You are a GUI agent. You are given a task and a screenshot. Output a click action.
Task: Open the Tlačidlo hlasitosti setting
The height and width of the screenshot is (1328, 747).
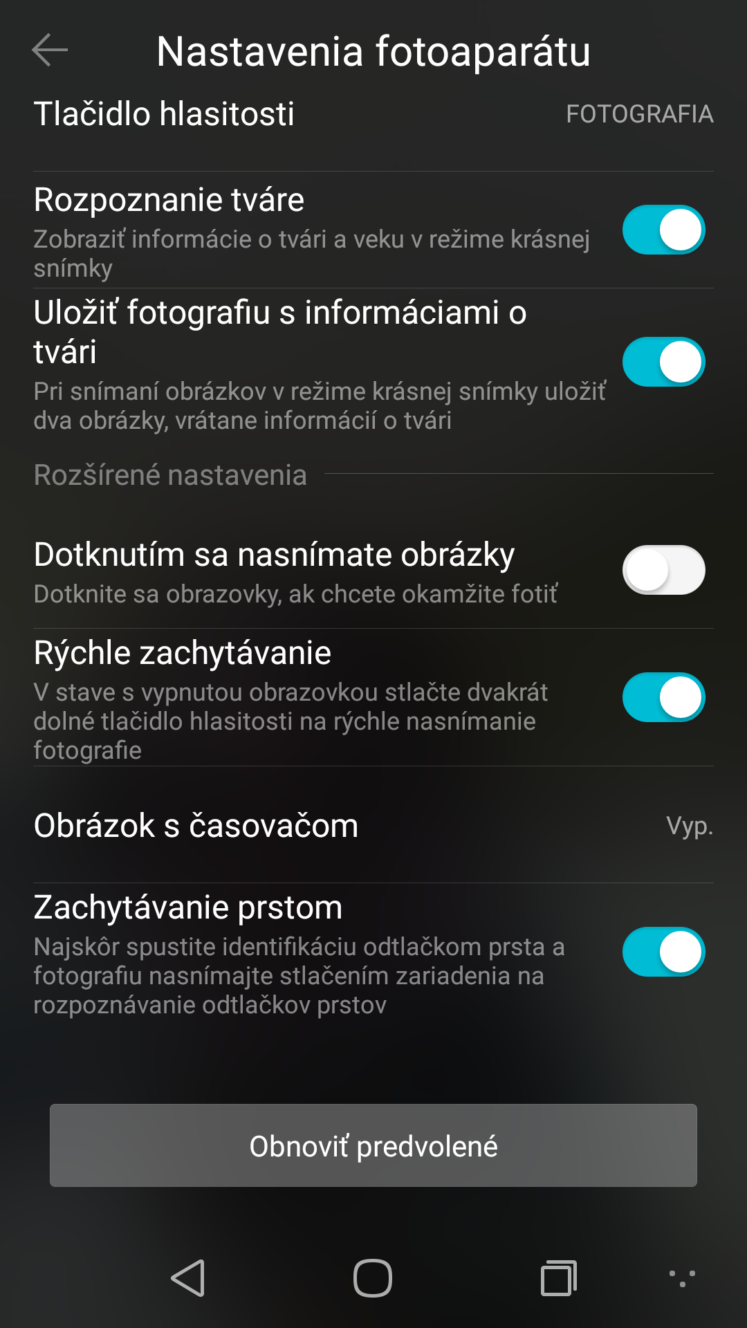[x=373, y=114]
